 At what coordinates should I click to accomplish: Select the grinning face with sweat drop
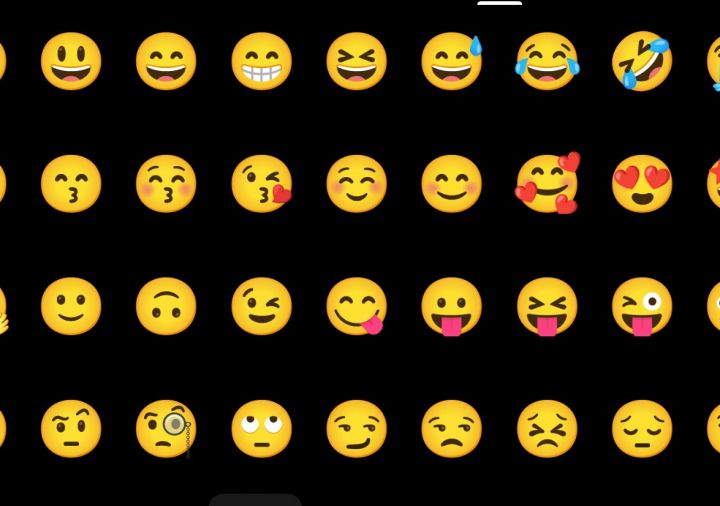(452, 61)
